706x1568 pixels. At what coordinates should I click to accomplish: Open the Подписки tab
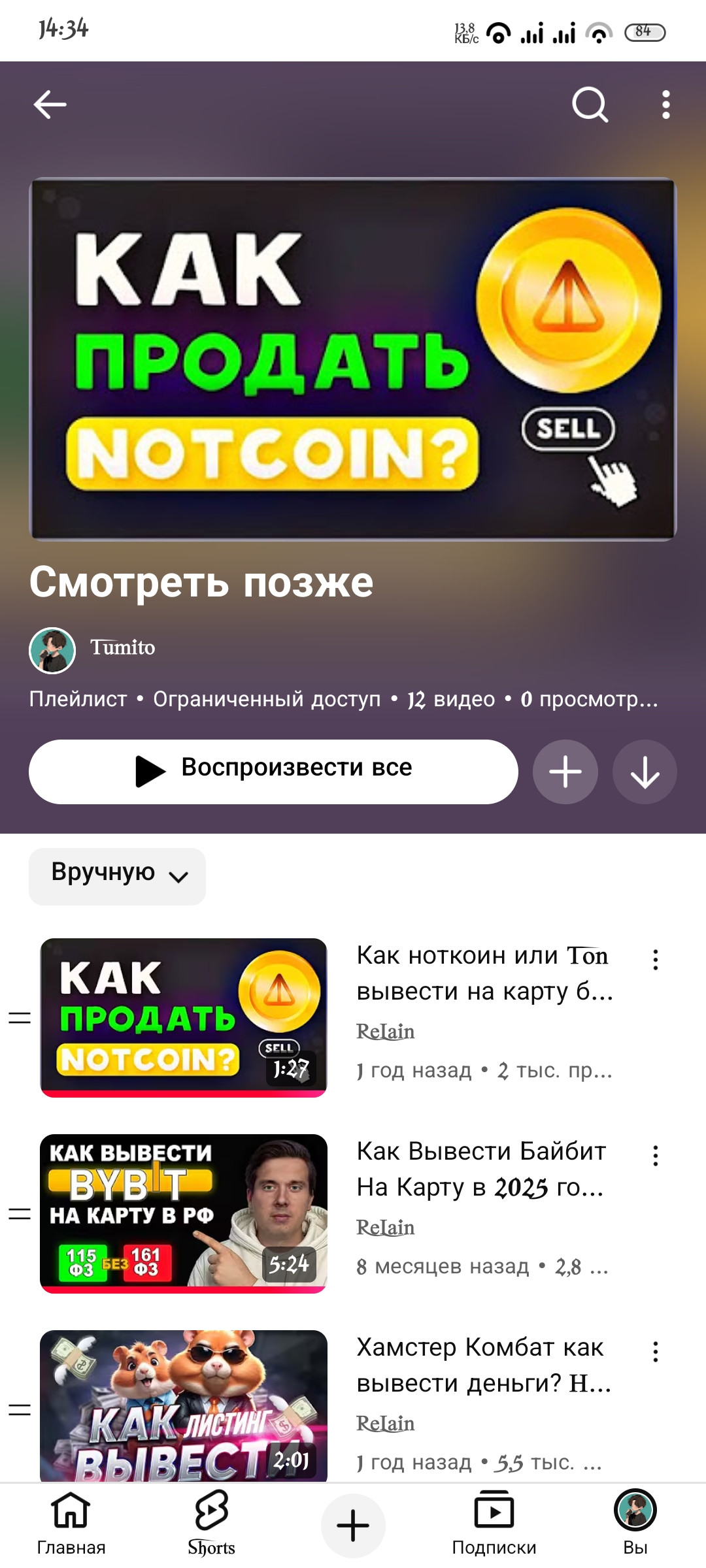494,1524
